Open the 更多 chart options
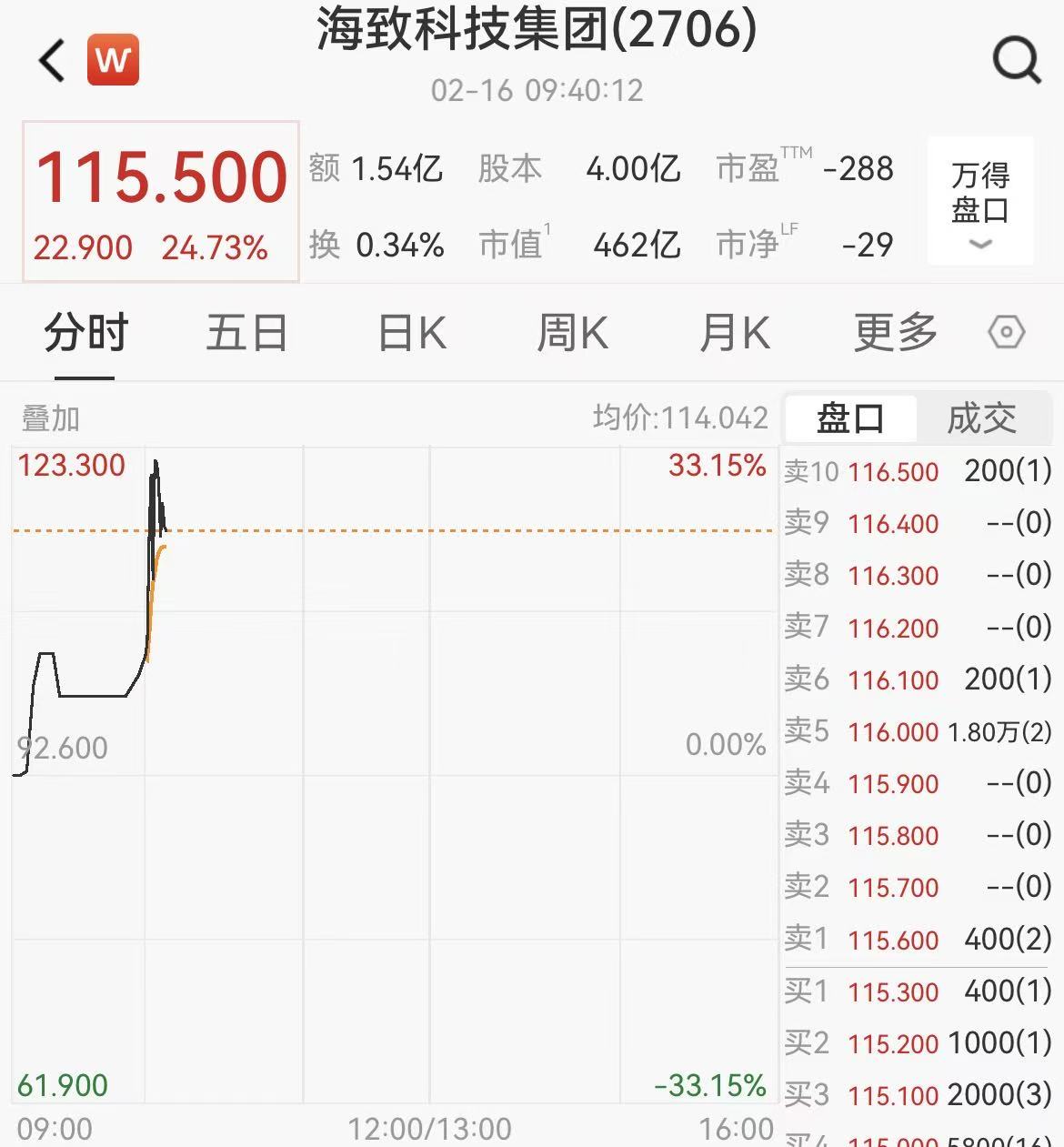 click(x=895, y=333)
